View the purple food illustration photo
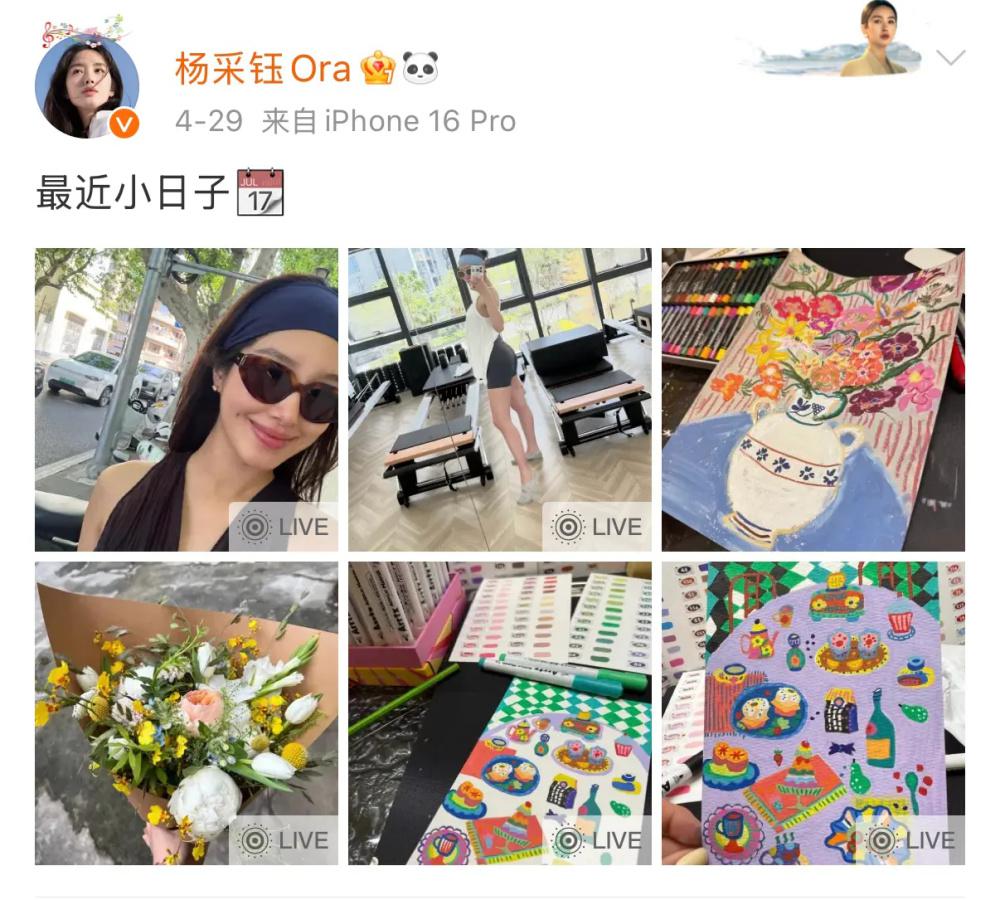The width and height of the screenshot is (1000, 900). point(812,712)
